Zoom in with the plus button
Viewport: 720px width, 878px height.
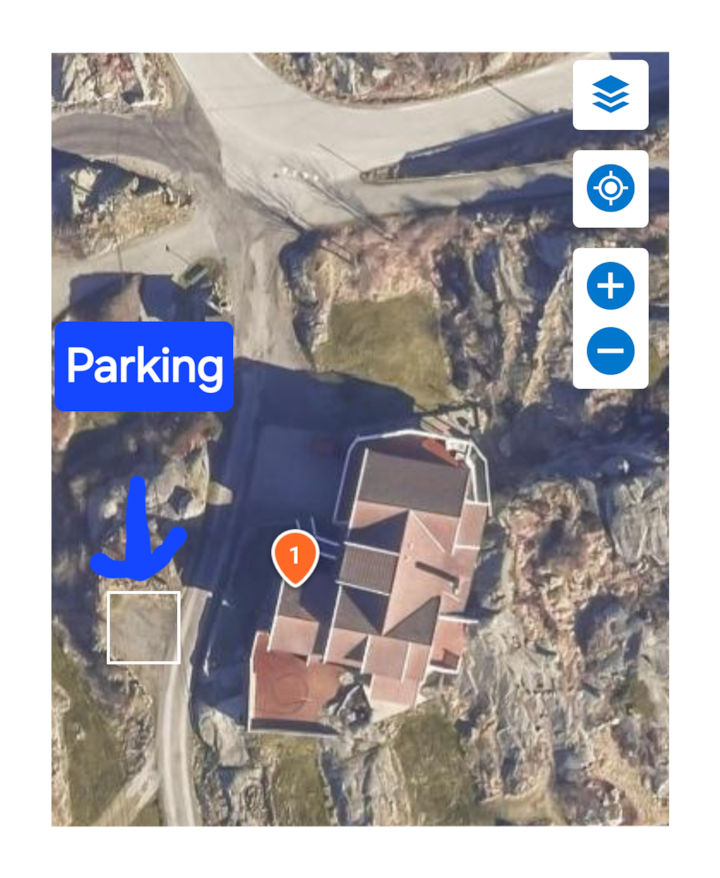(x=610, y=287)
